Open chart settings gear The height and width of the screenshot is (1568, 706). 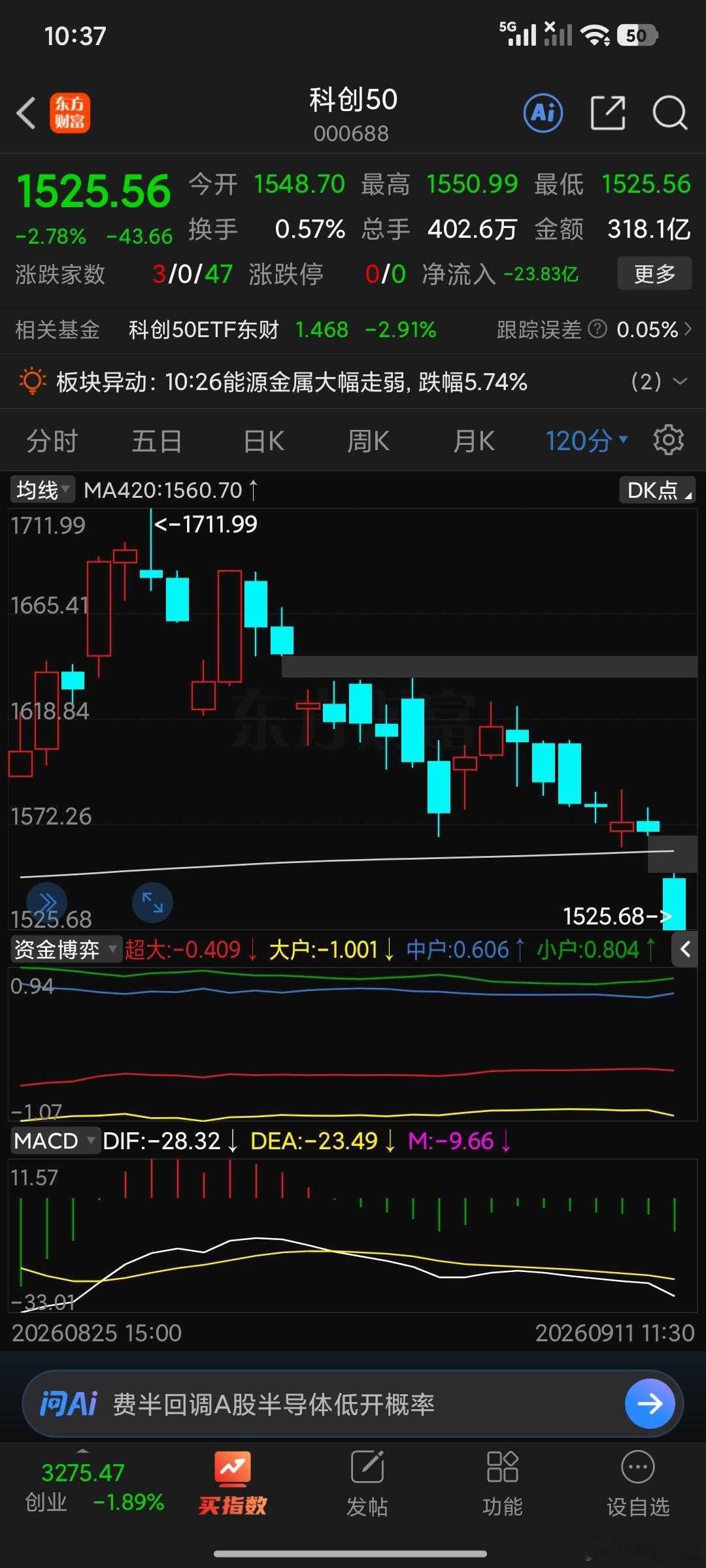pos(669,440)
